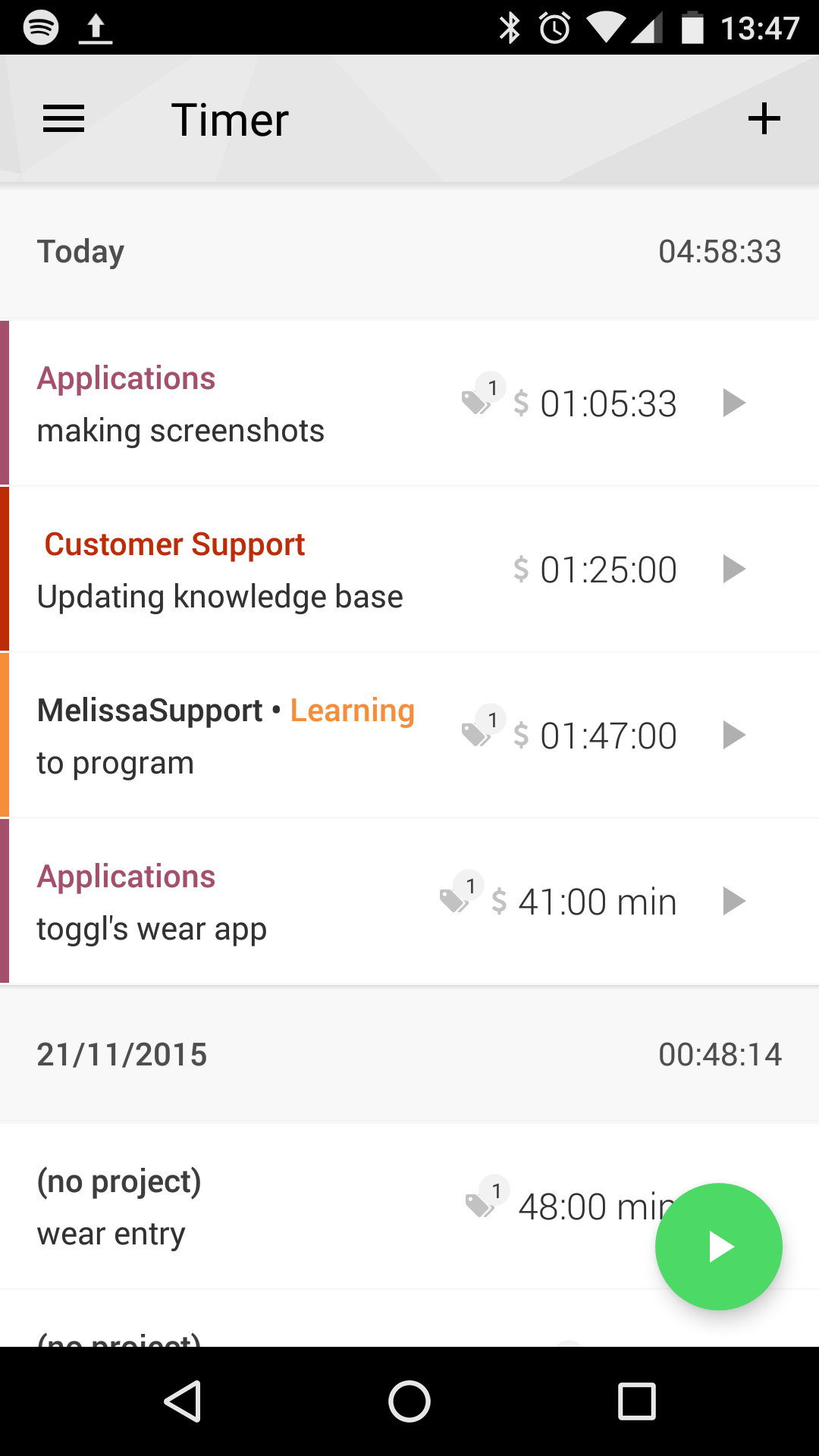Click the dollar icon on toggl's wear app entry
The height and width of the screenshot is (1456, 819).
pos(498,901)
